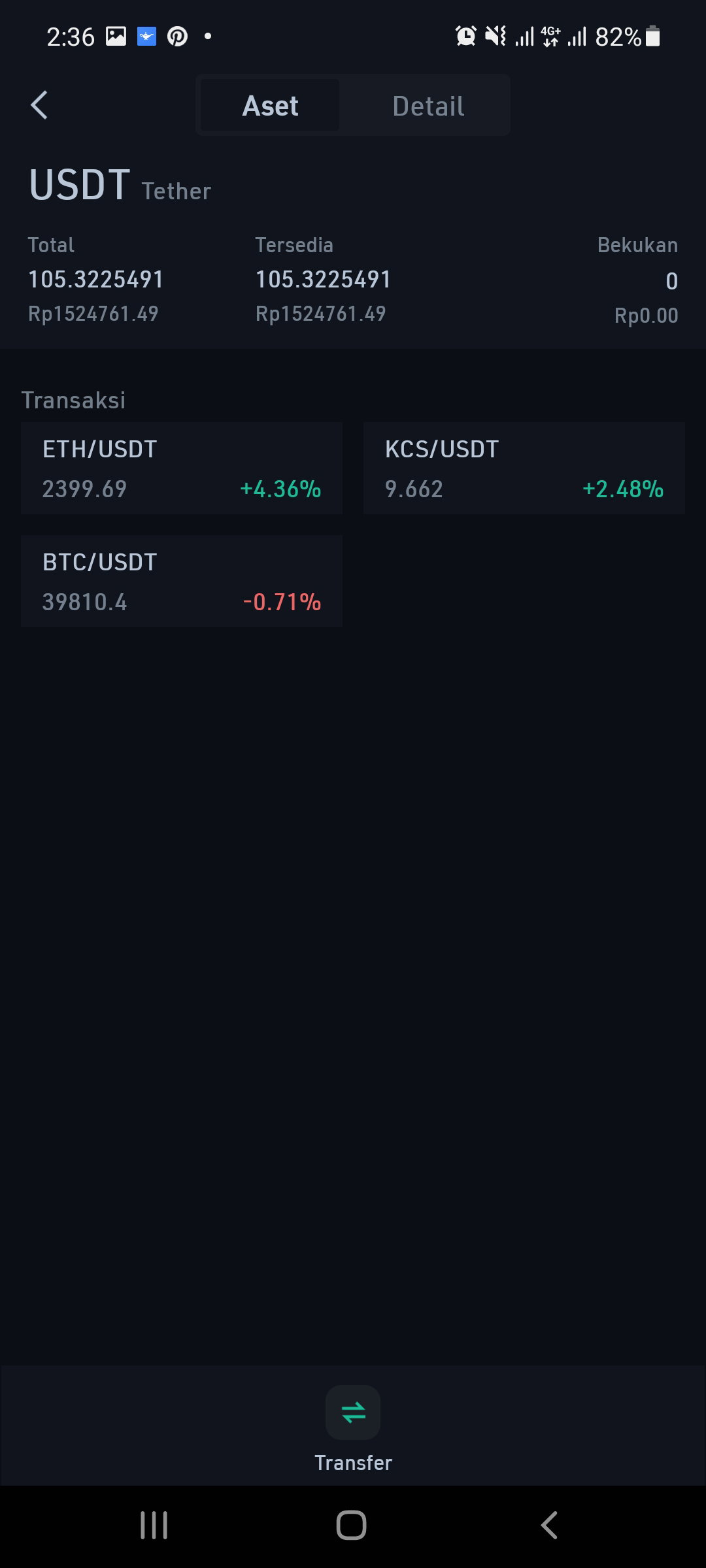Open the BTC/USDT trading pair
Viewport: 706px width, 1568px height.
tap(182, 581)
